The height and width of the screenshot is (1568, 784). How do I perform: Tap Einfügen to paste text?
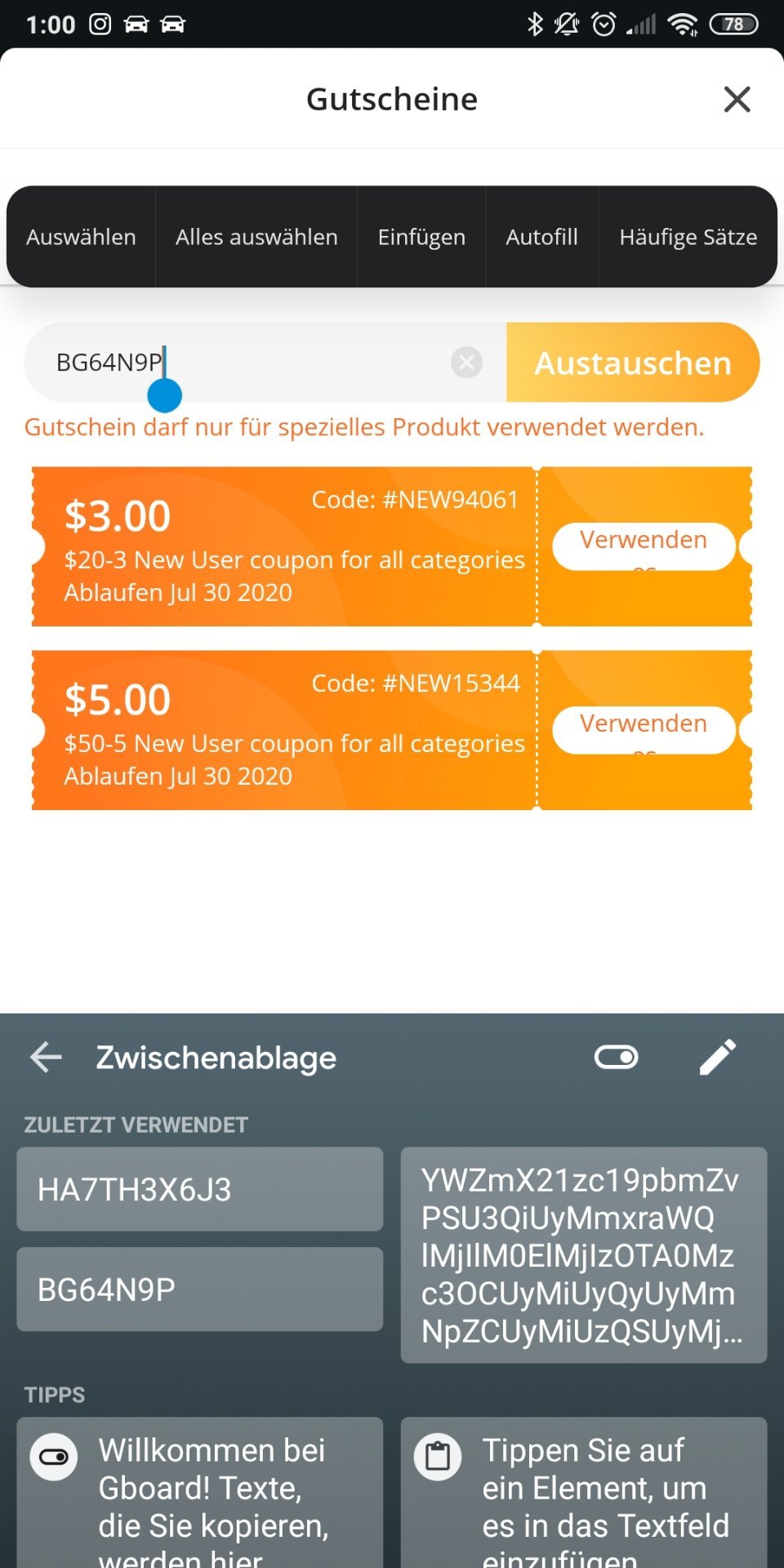(x=421, y=237)
